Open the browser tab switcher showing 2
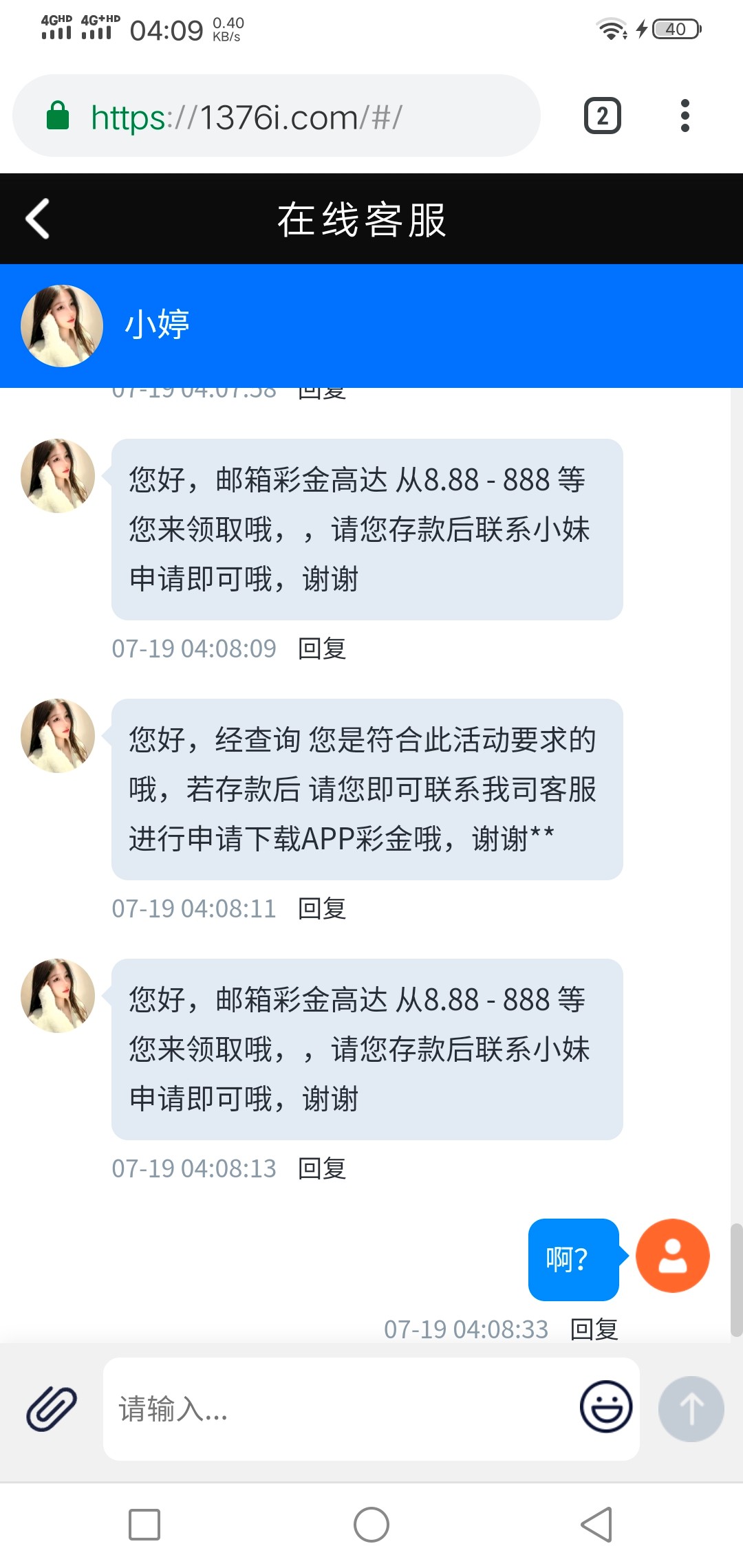The height and width of the screenshot is (1568, 743). pyautogui.click(x=602, y=116)
